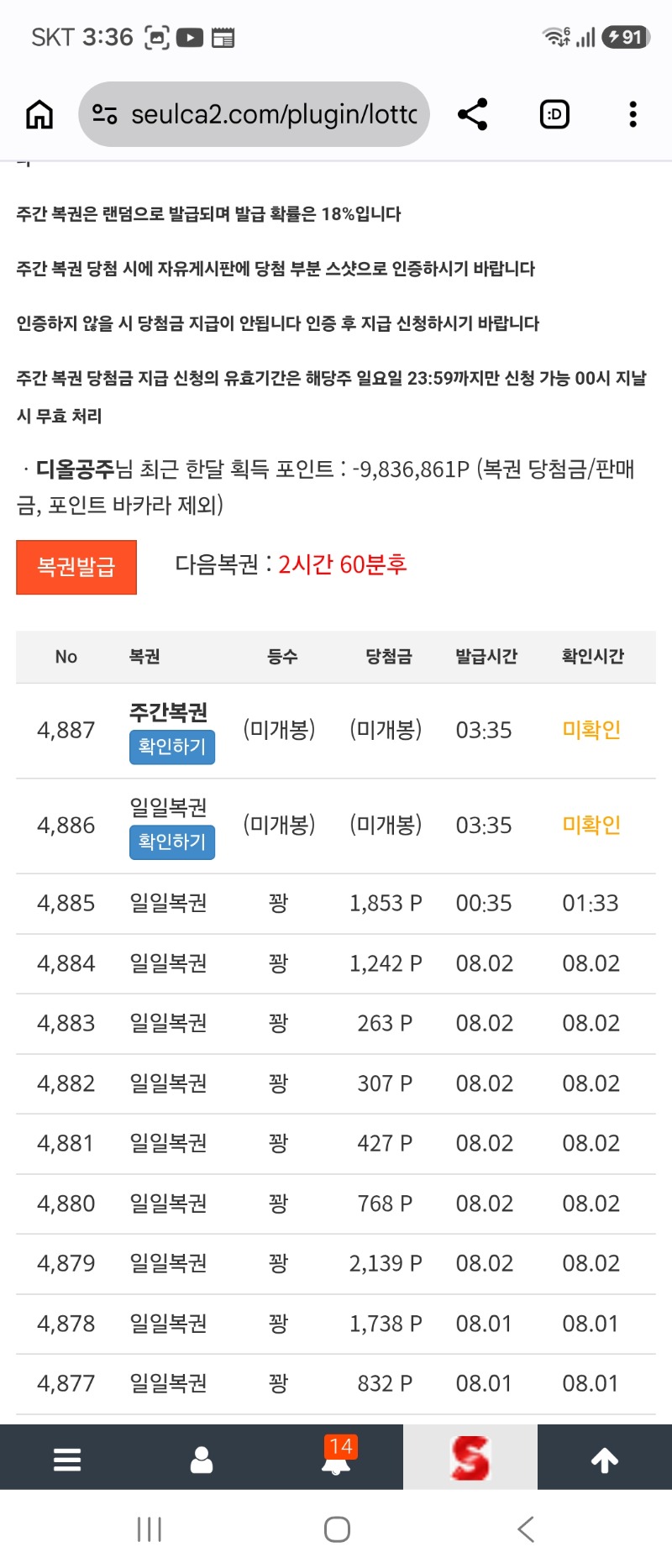Open the browser tab switcher
Image resolution: width=672 pixels, height=1568 pixels.
[x=554, y=114]
